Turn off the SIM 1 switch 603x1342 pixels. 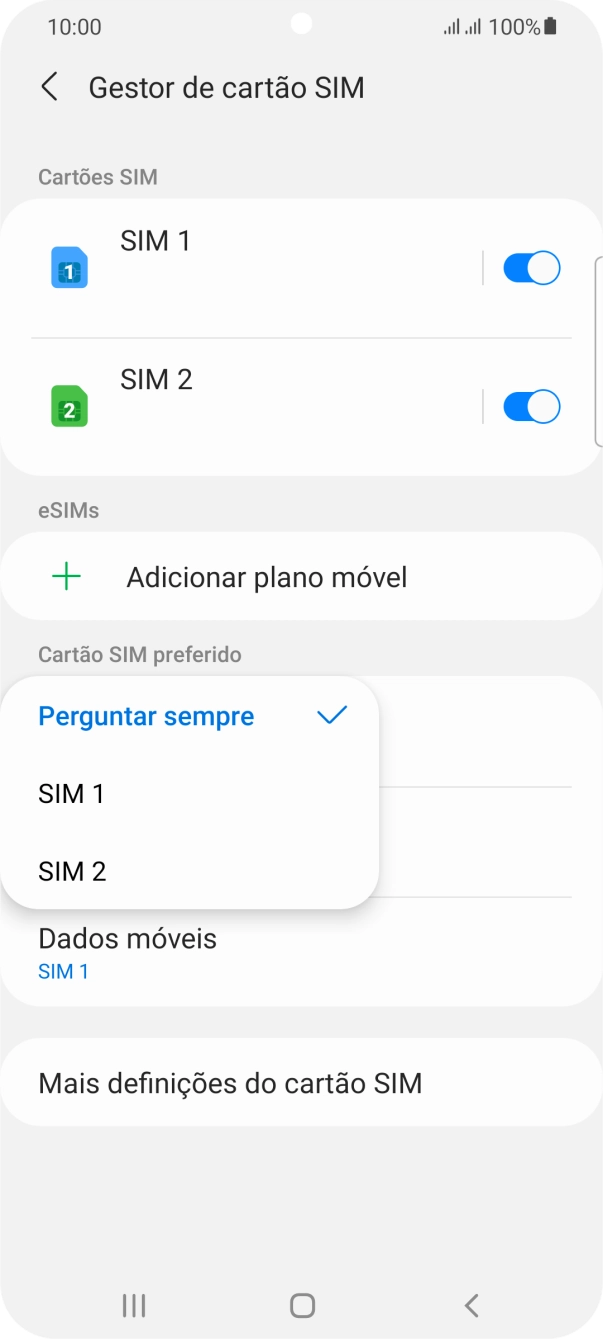click(x=531, y=268)
